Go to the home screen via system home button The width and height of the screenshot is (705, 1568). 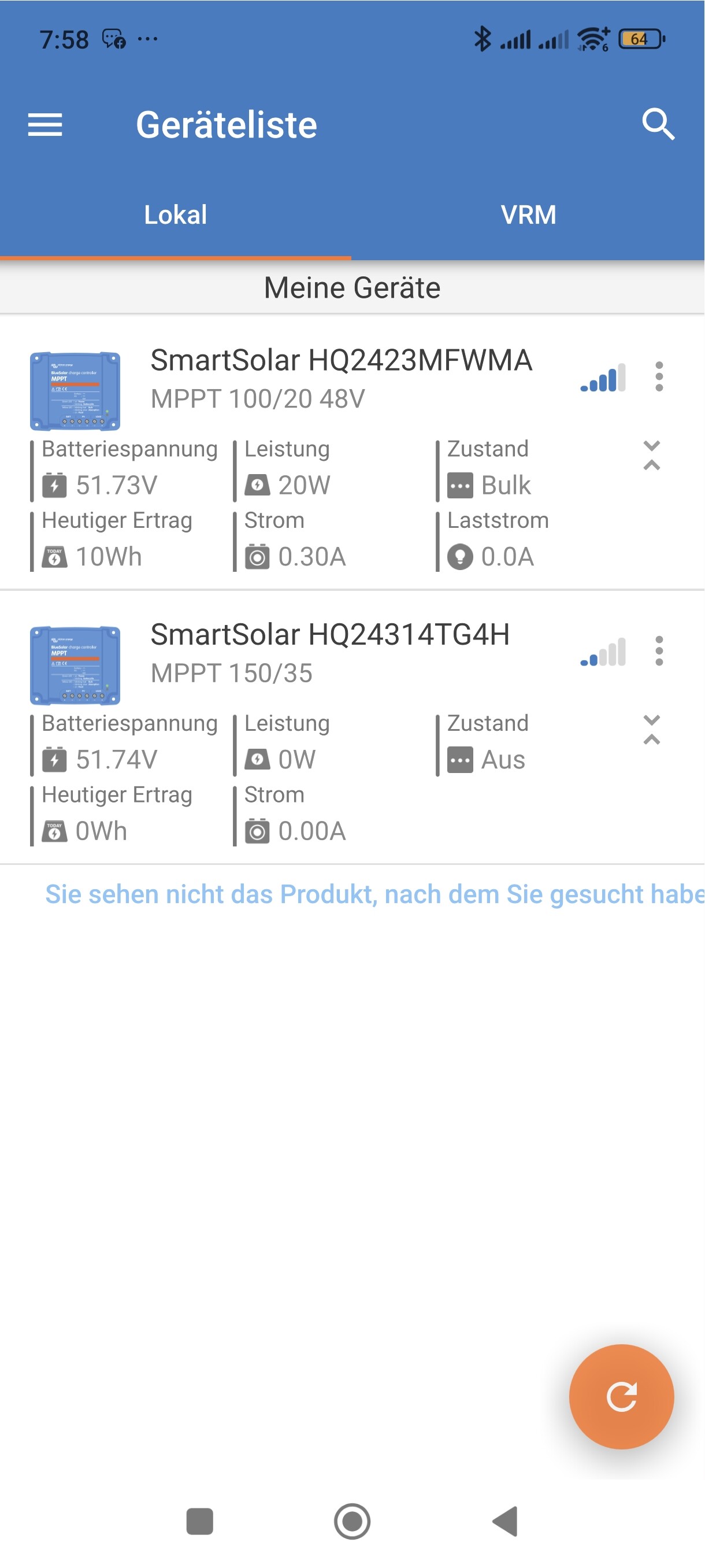tap(352, 1521)
